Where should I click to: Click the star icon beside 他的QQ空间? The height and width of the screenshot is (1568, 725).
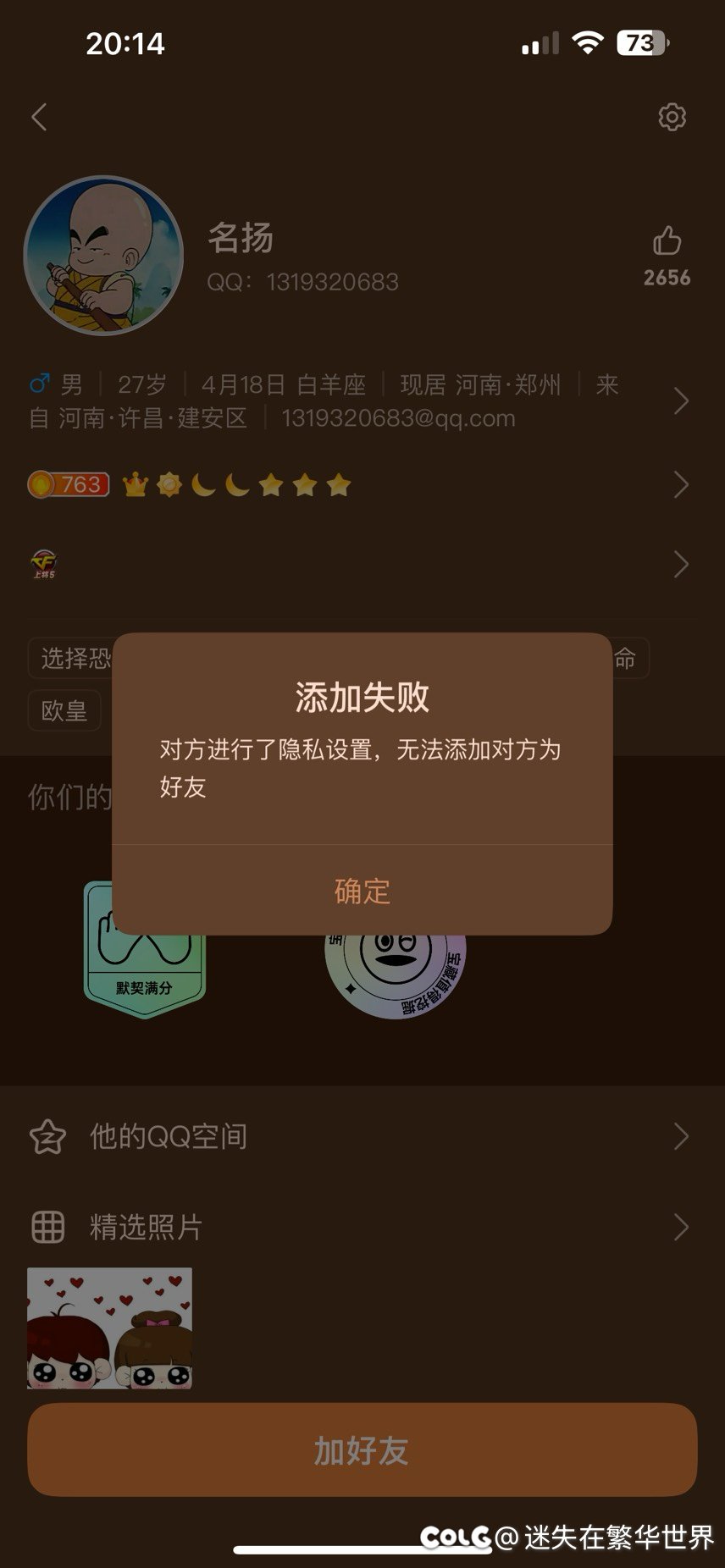click(48, 1136)
